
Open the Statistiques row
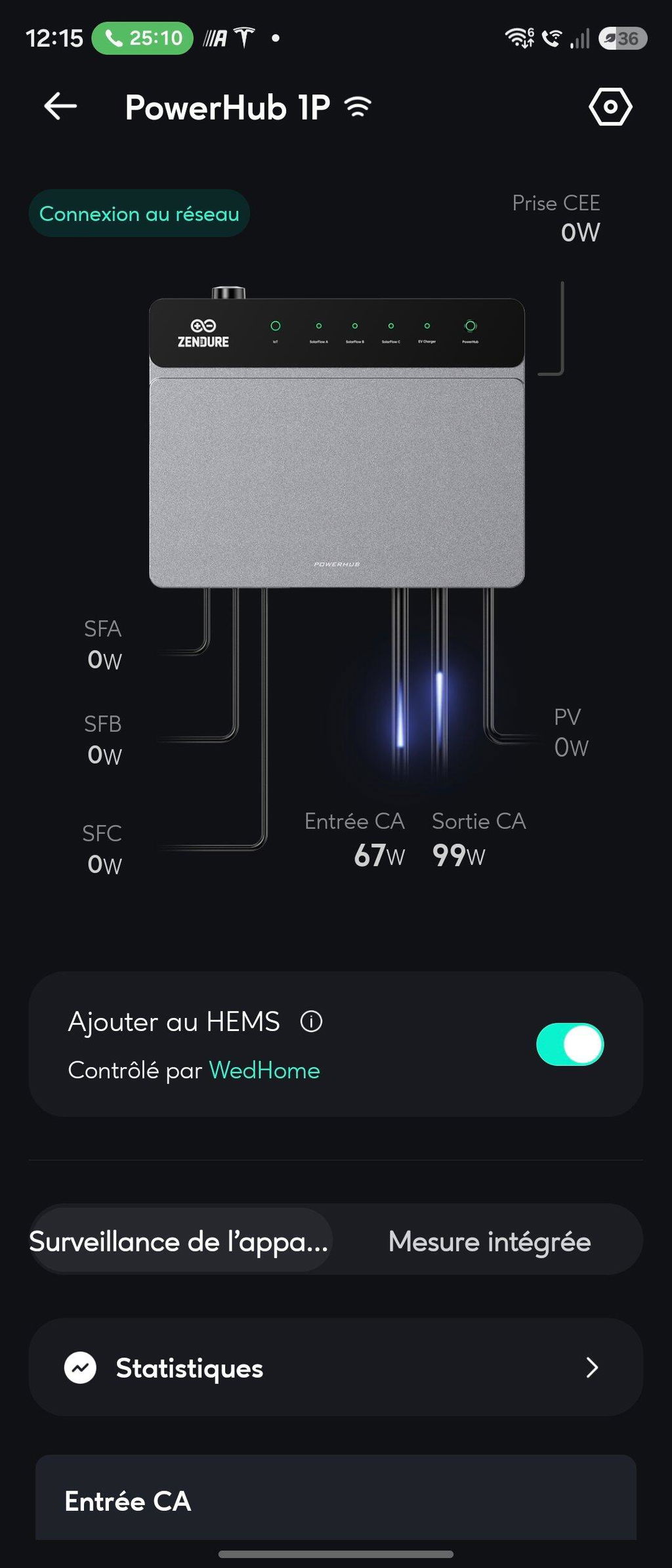[x=336, y=1367]
